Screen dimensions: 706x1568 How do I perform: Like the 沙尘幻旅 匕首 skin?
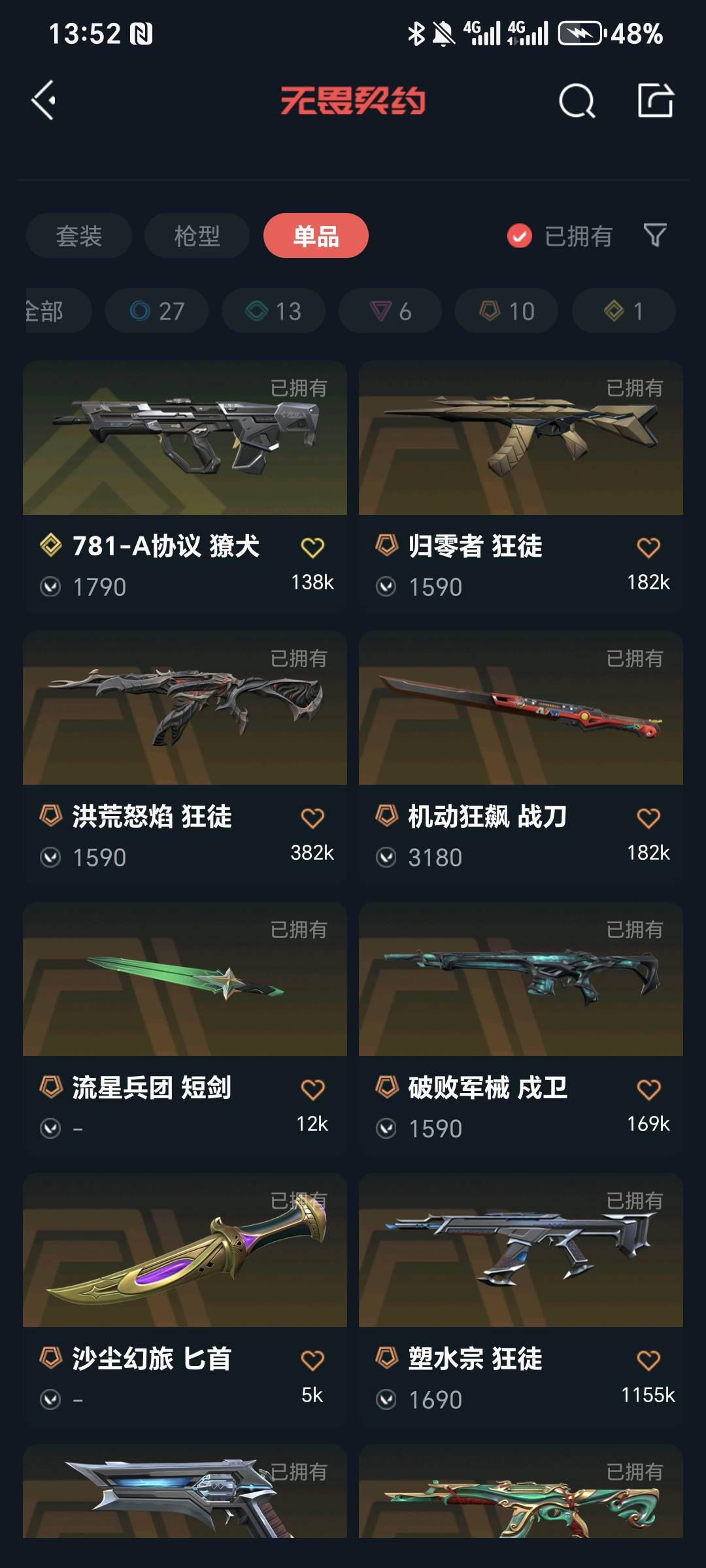[x=312, y=1360]
